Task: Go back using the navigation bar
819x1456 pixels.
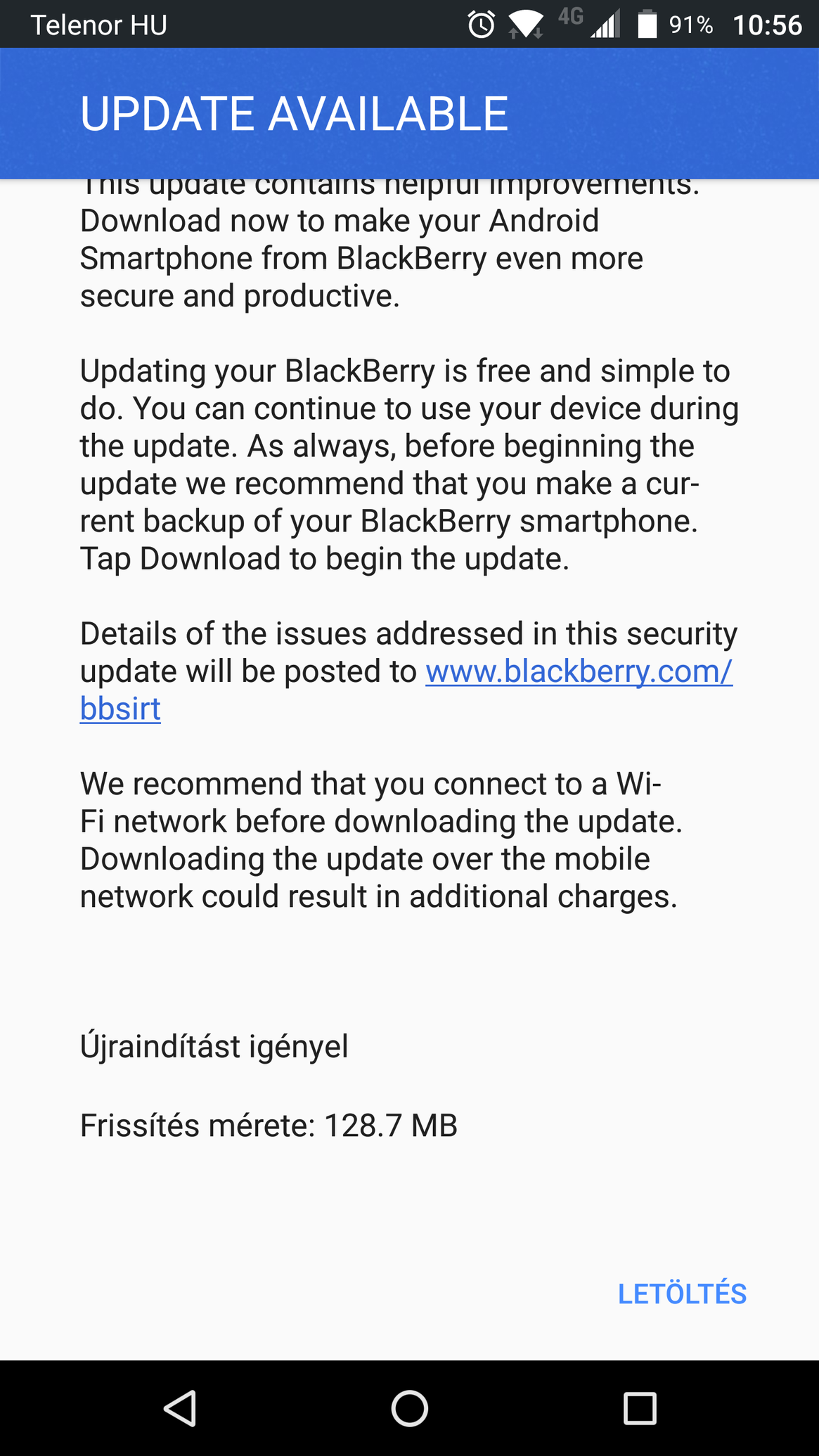Action: click(x=180, y=1408)
